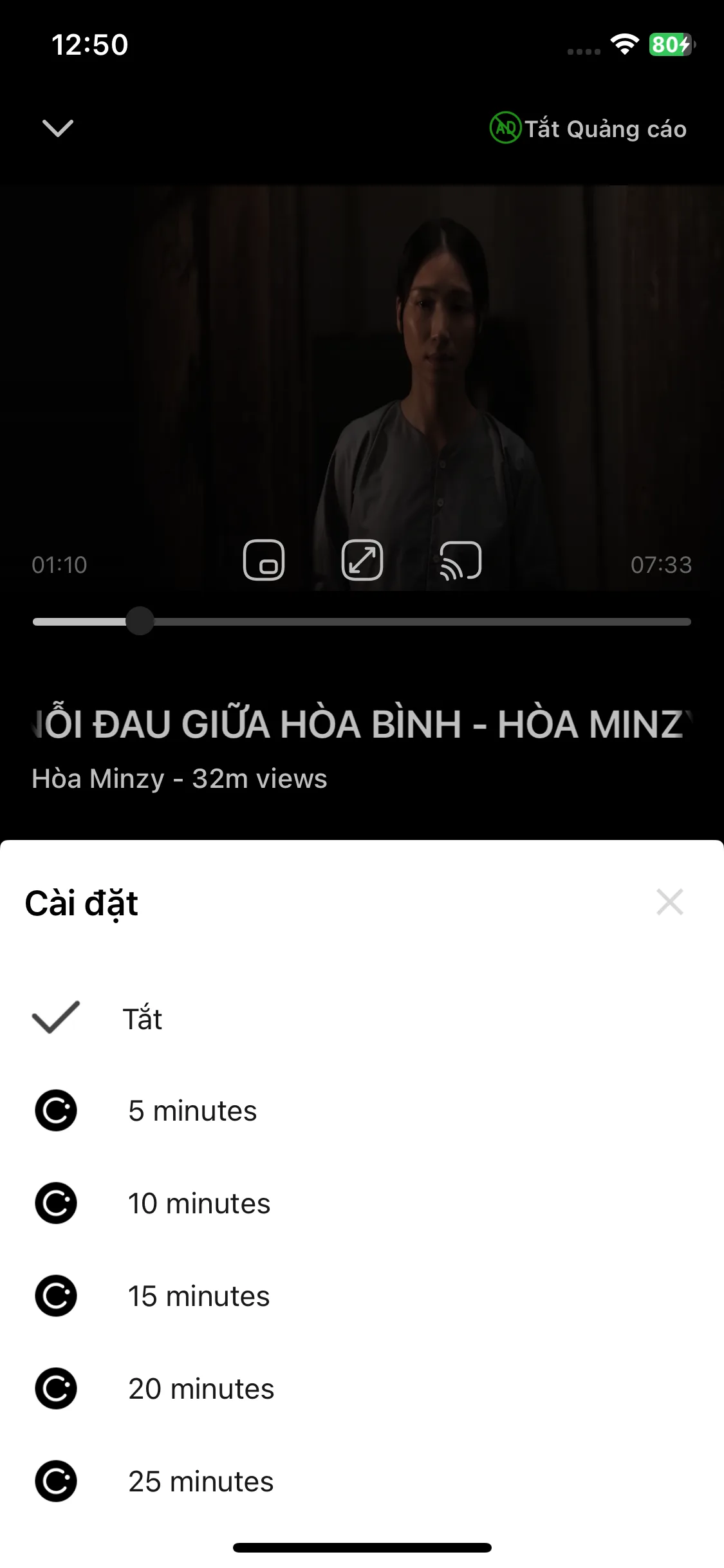Image resolution: width=724 pixels, height=1568 pixels.
Task: Choose the 10 minutes timer
Action: (362, 1203)
